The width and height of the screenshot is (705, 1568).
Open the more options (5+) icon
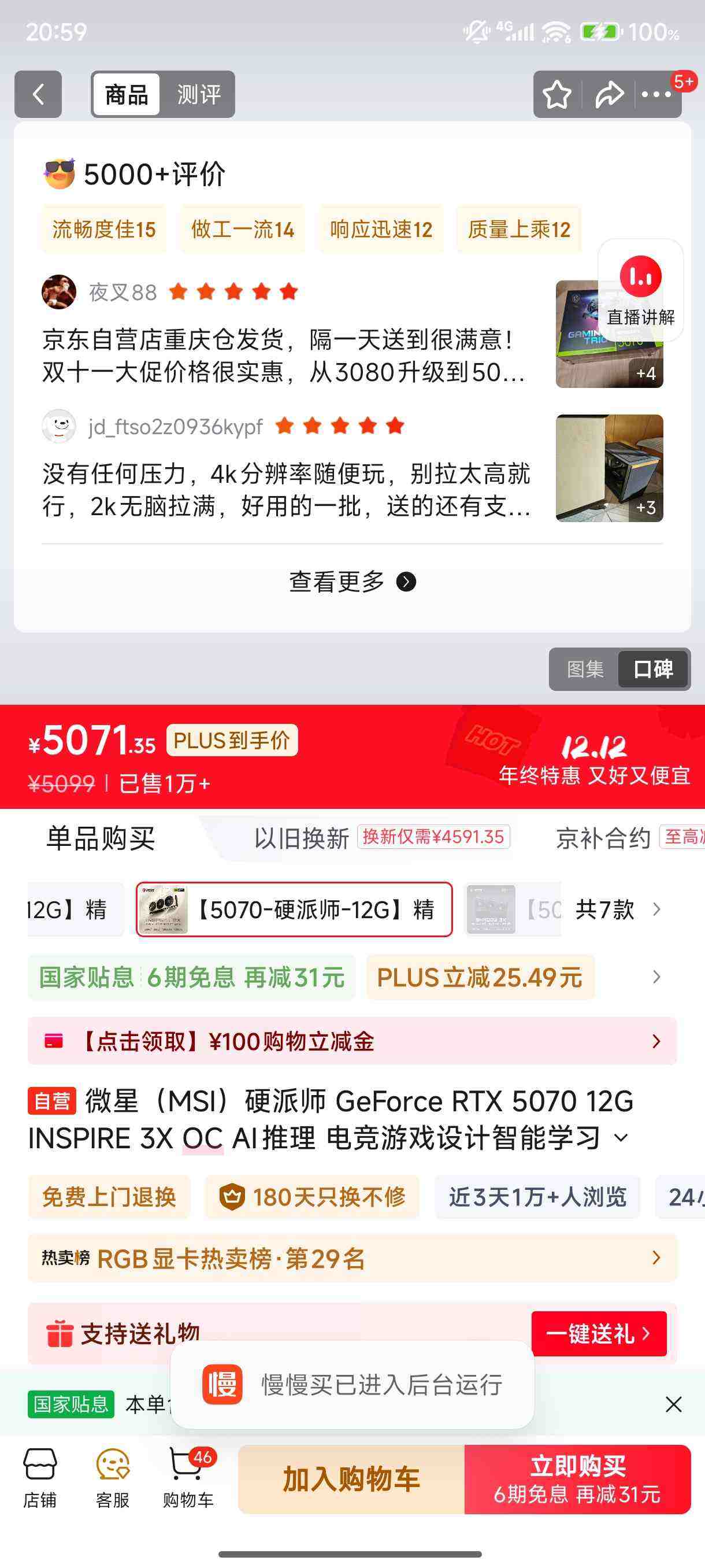click(656, 94)
